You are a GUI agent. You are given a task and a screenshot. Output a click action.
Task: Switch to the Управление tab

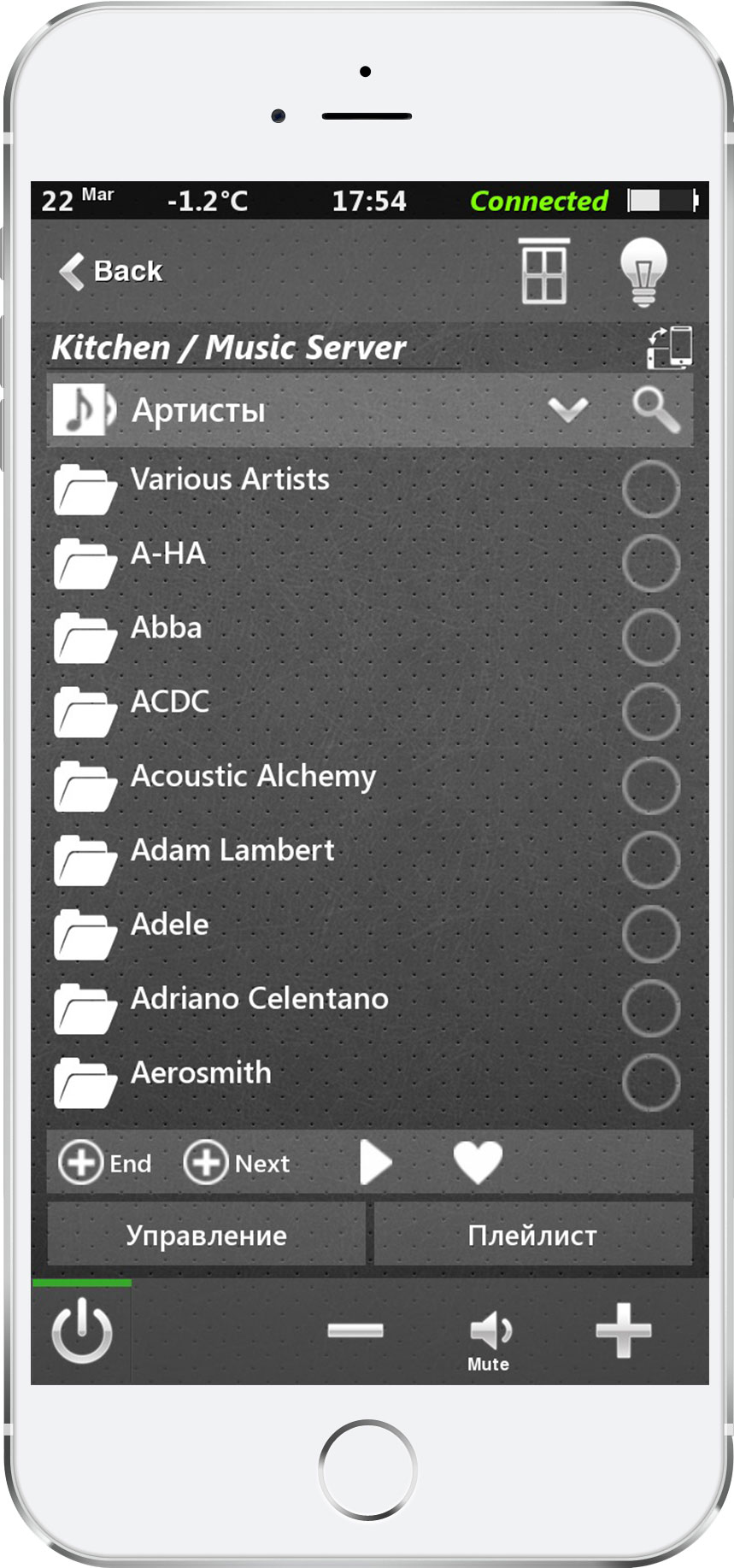(206, 1235)
